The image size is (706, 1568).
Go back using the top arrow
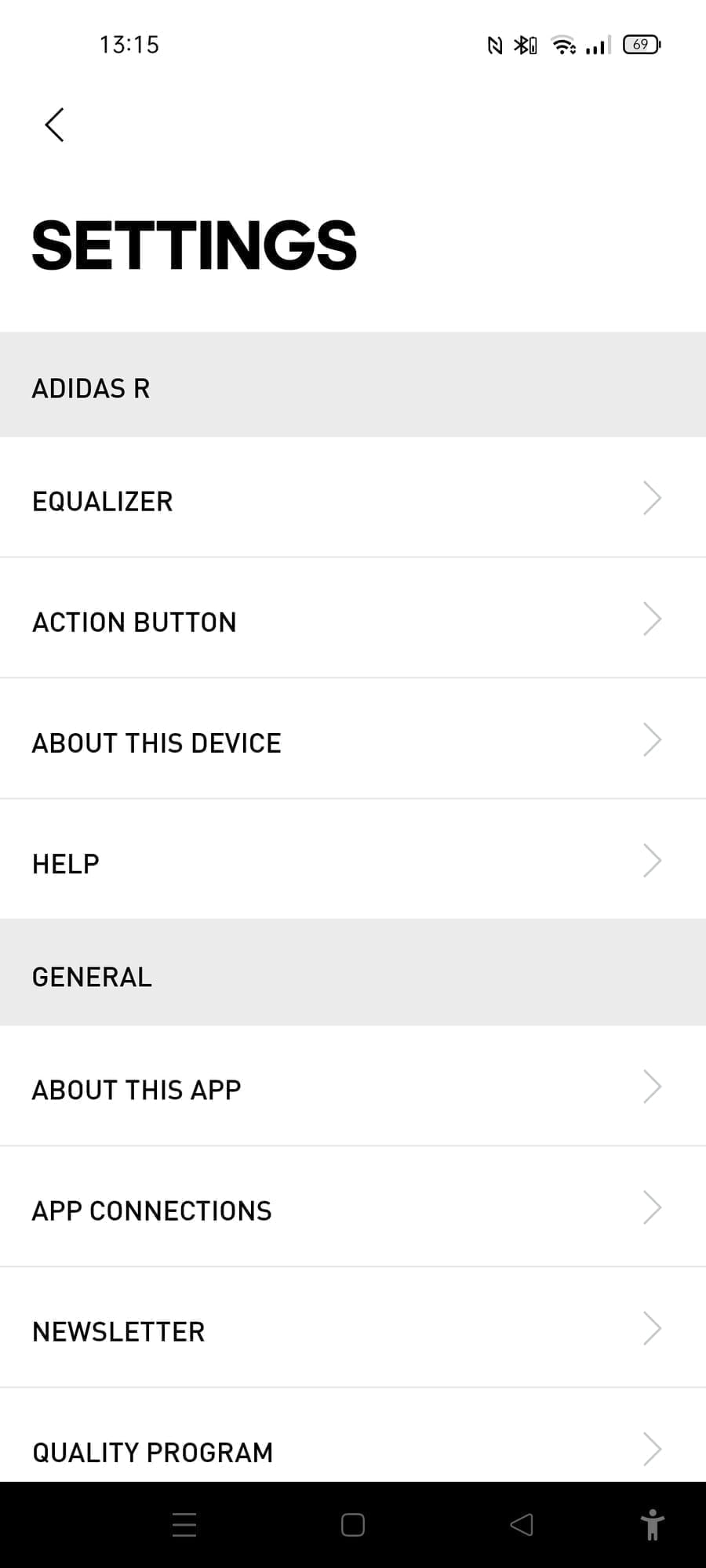point(54,125)
